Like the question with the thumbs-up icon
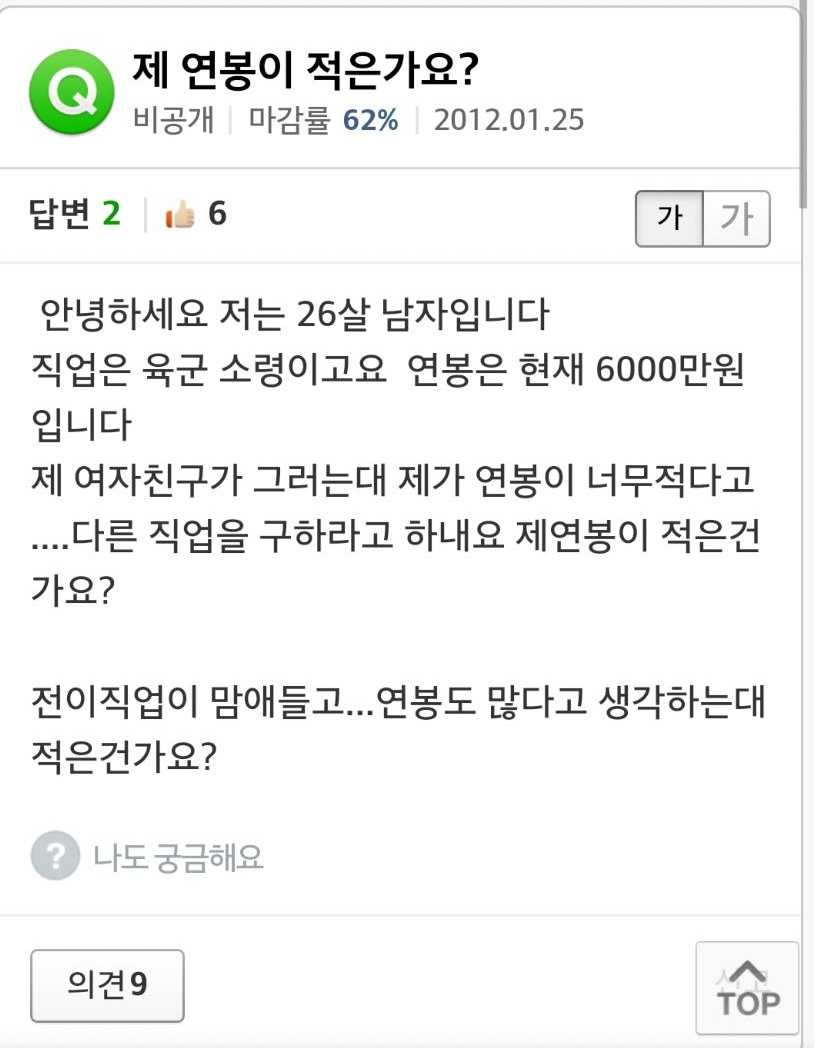 [x=180, y=214]
